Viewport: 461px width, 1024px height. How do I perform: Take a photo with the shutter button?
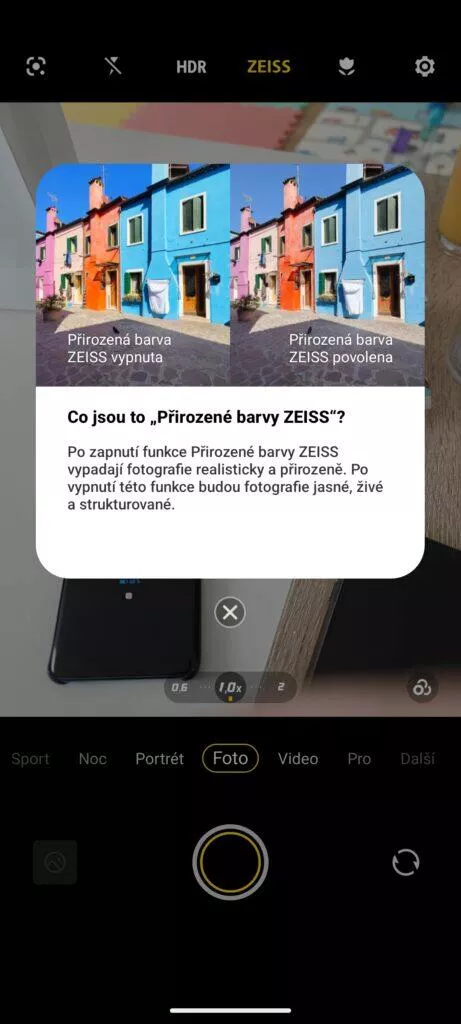[x=230, y=862]
